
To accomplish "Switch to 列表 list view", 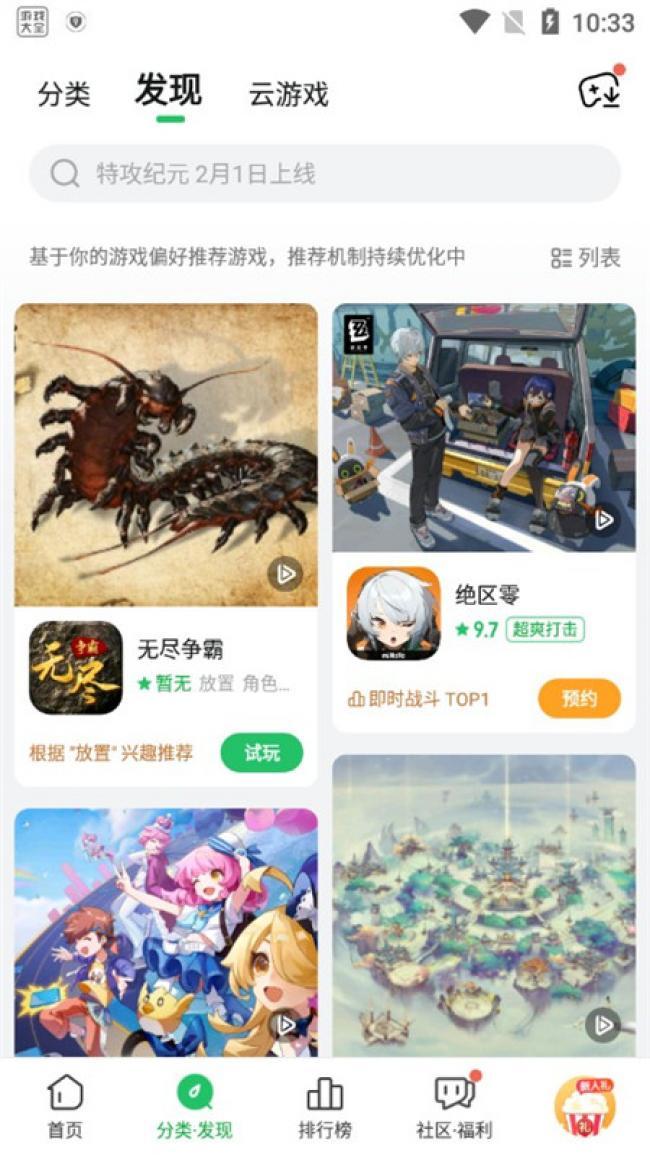I will coord(586,258).
